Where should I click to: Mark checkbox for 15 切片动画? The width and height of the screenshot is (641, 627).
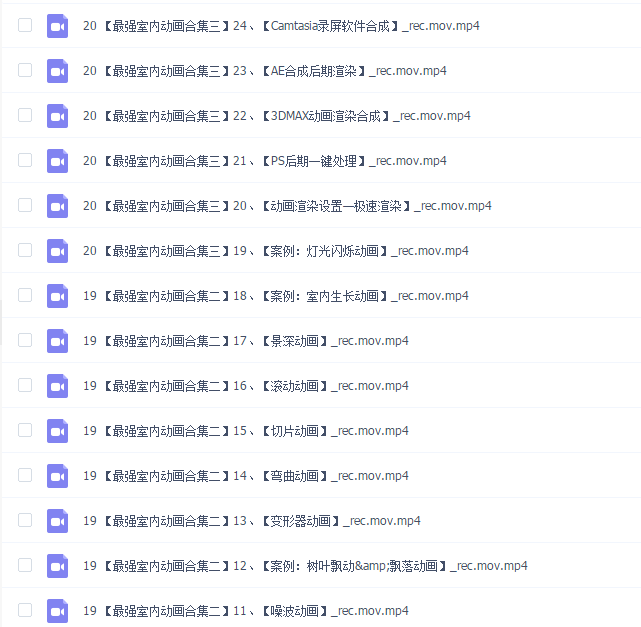[25, 430]
